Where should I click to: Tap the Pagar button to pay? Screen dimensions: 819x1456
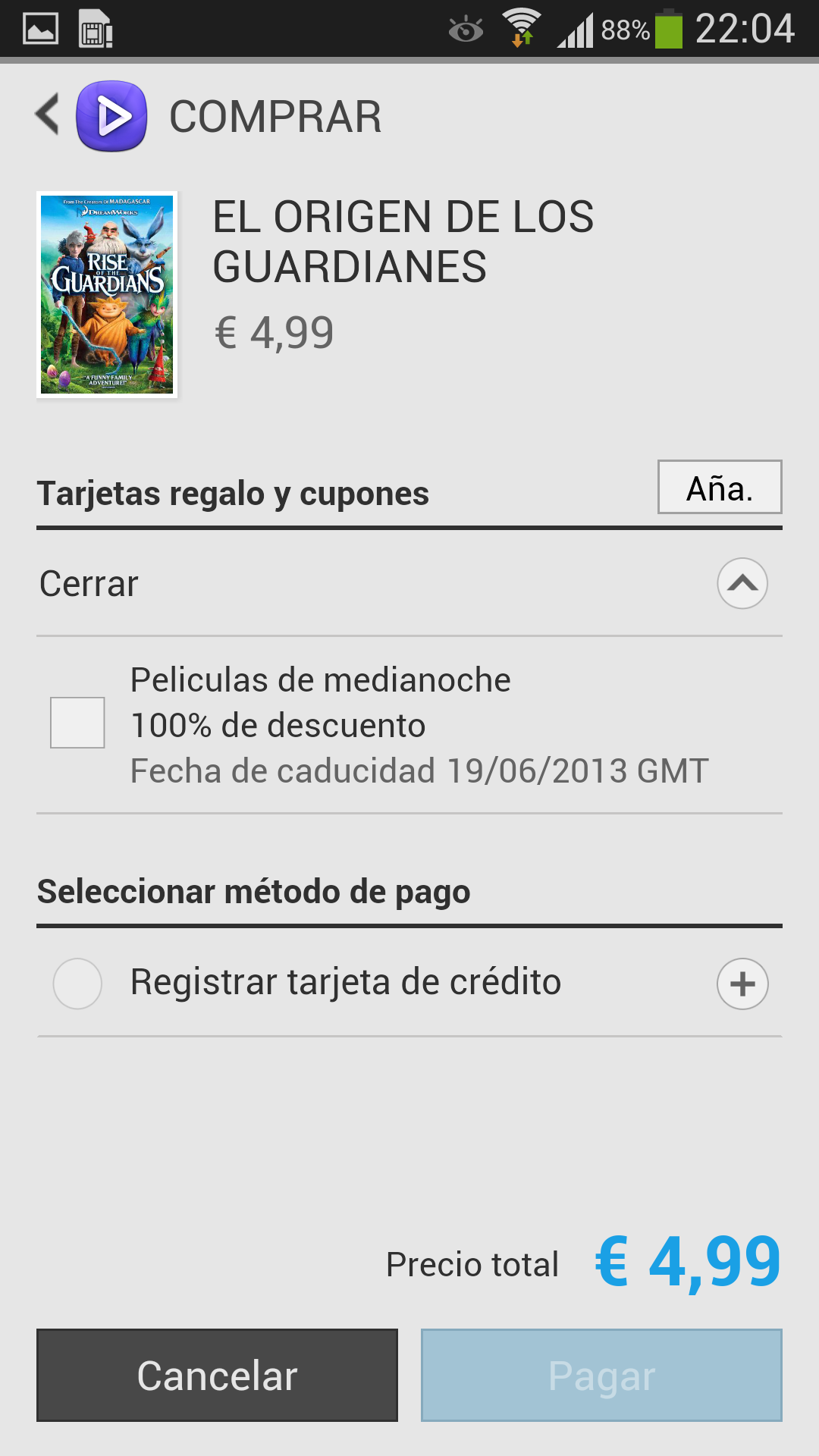601,1375
